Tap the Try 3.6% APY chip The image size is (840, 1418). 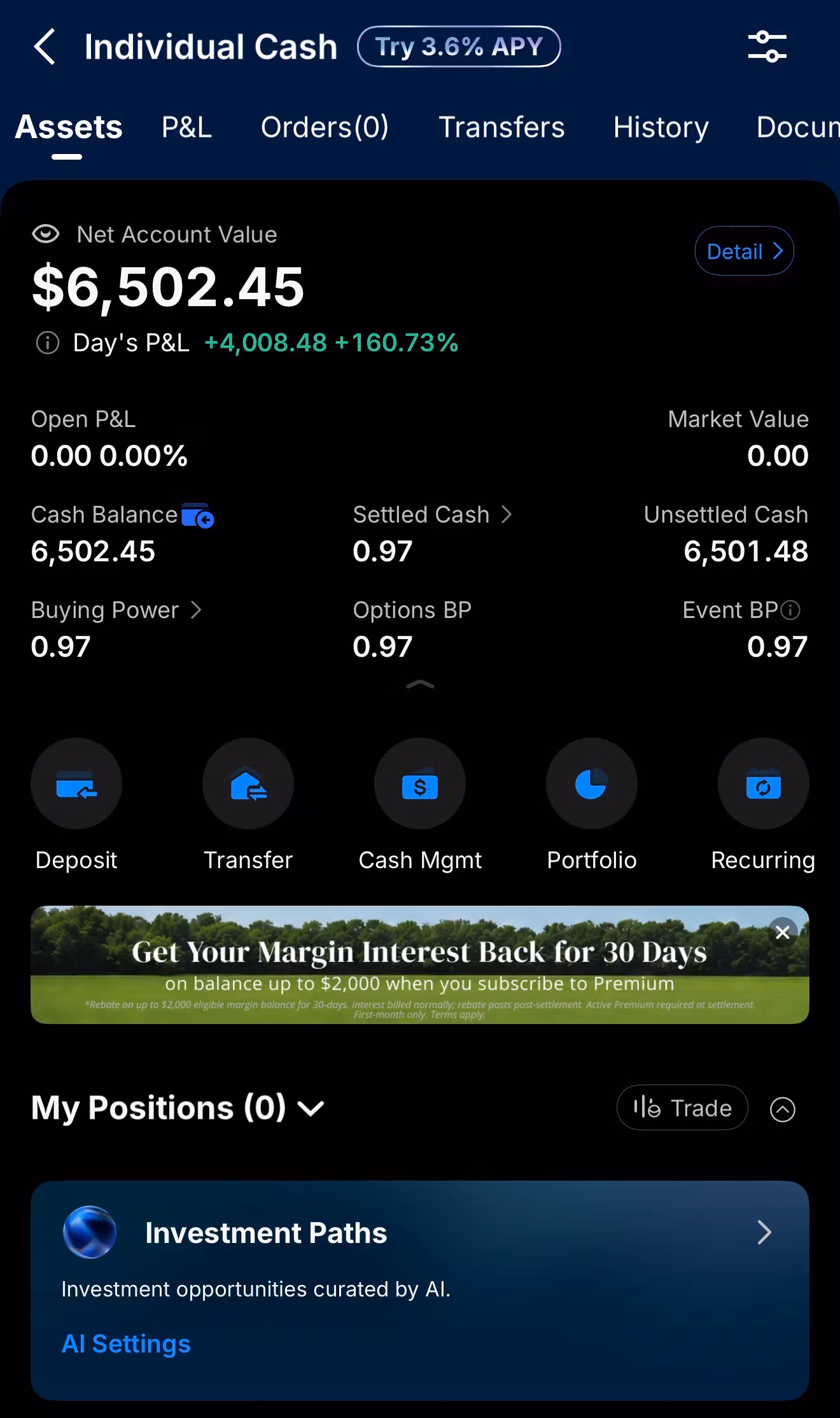[459, 46]
